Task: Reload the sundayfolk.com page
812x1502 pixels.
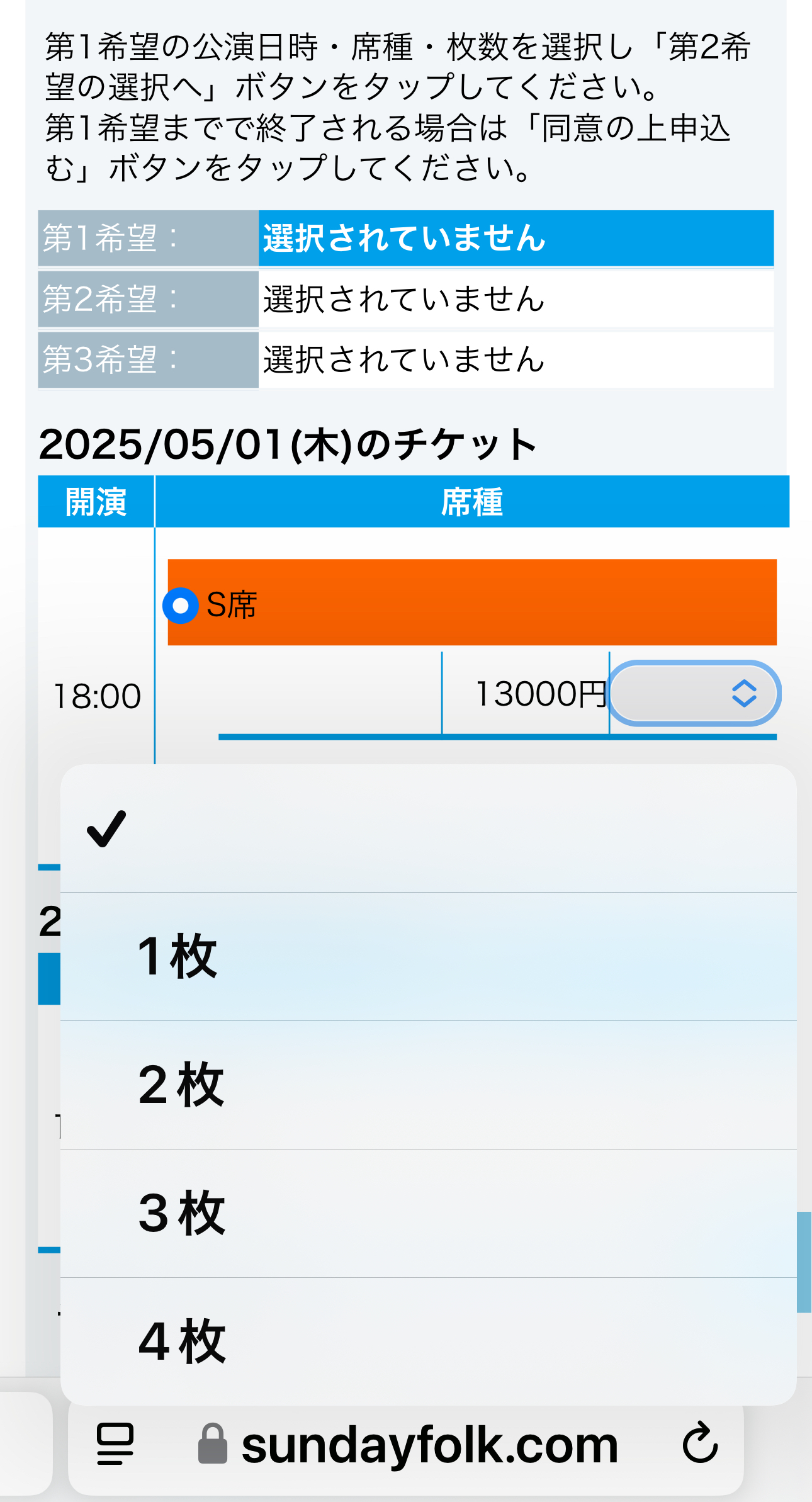Action: (x=700, y=1443)
